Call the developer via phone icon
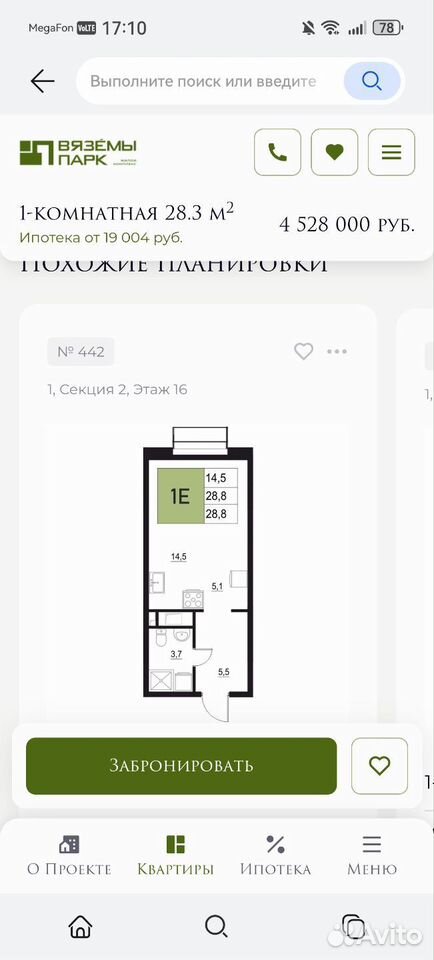The height and width of the screenshot is (960, 434). [x=277, y=152]
